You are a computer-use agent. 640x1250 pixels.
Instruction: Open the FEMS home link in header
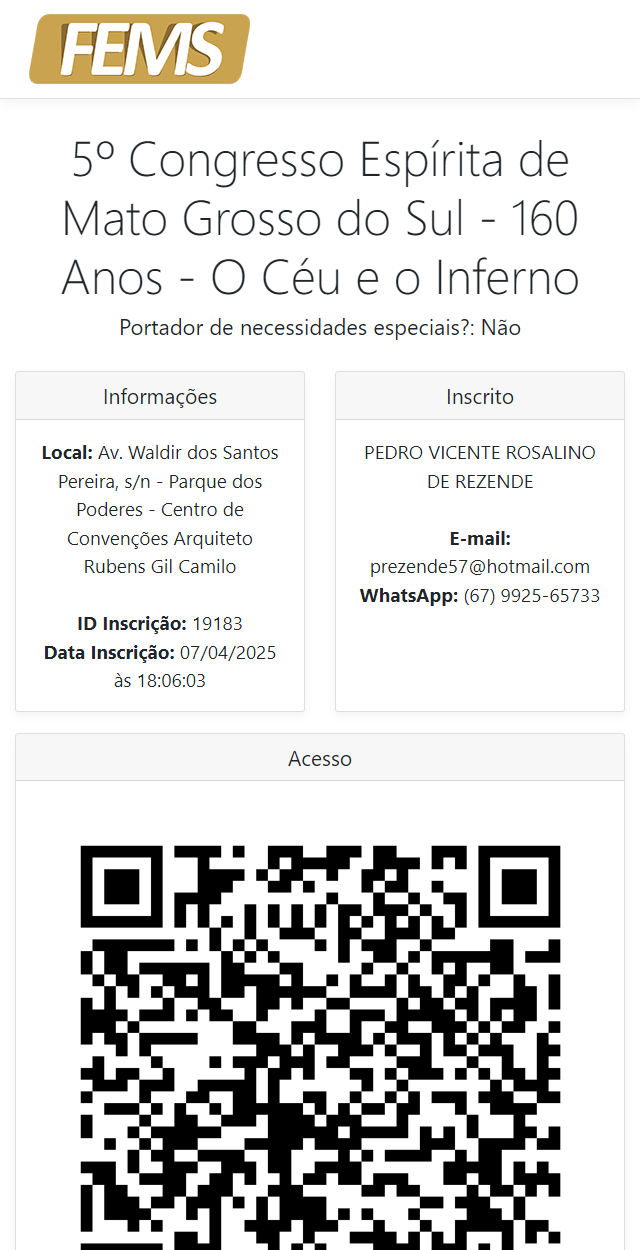pyautogui.click(x=140, y=49)
